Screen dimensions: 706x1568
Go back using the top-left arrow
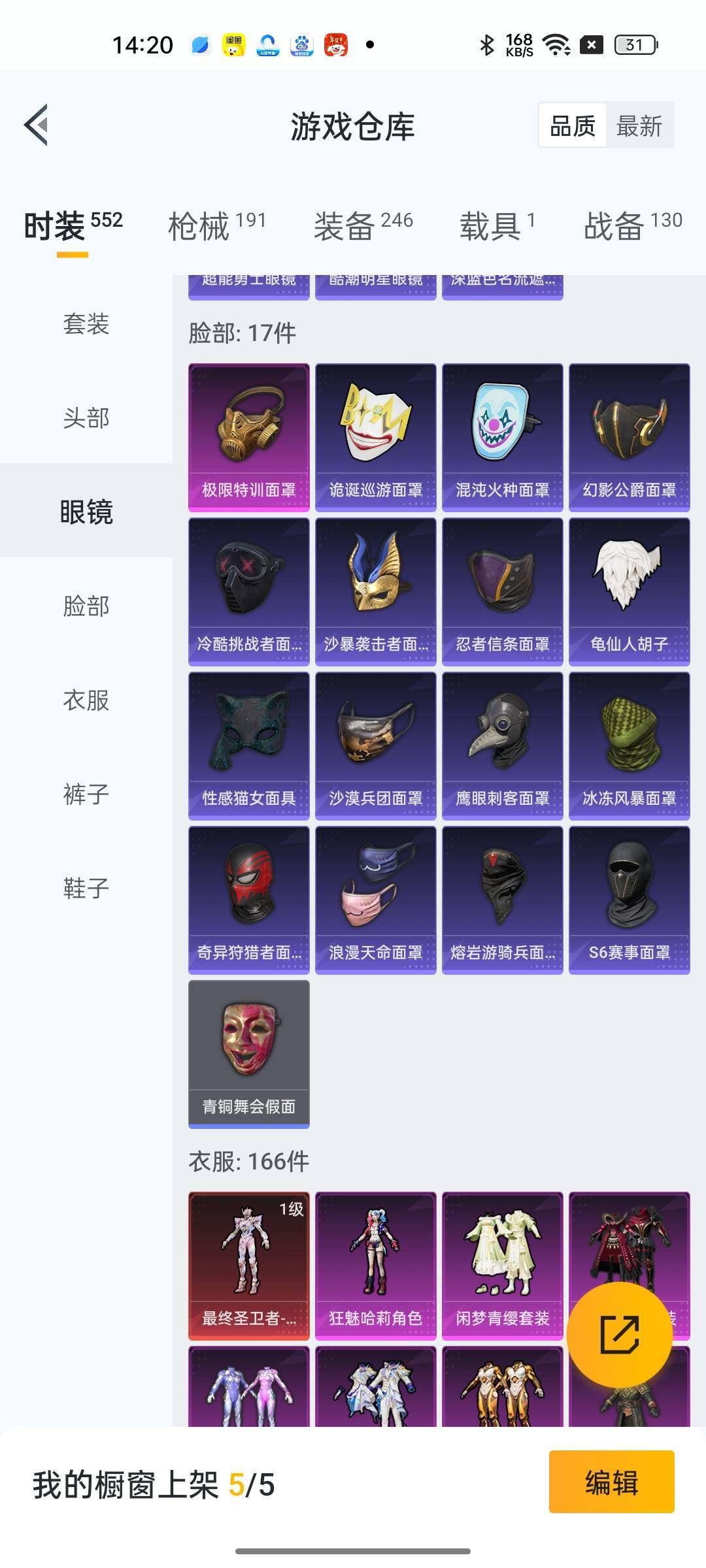click(37, 125)
